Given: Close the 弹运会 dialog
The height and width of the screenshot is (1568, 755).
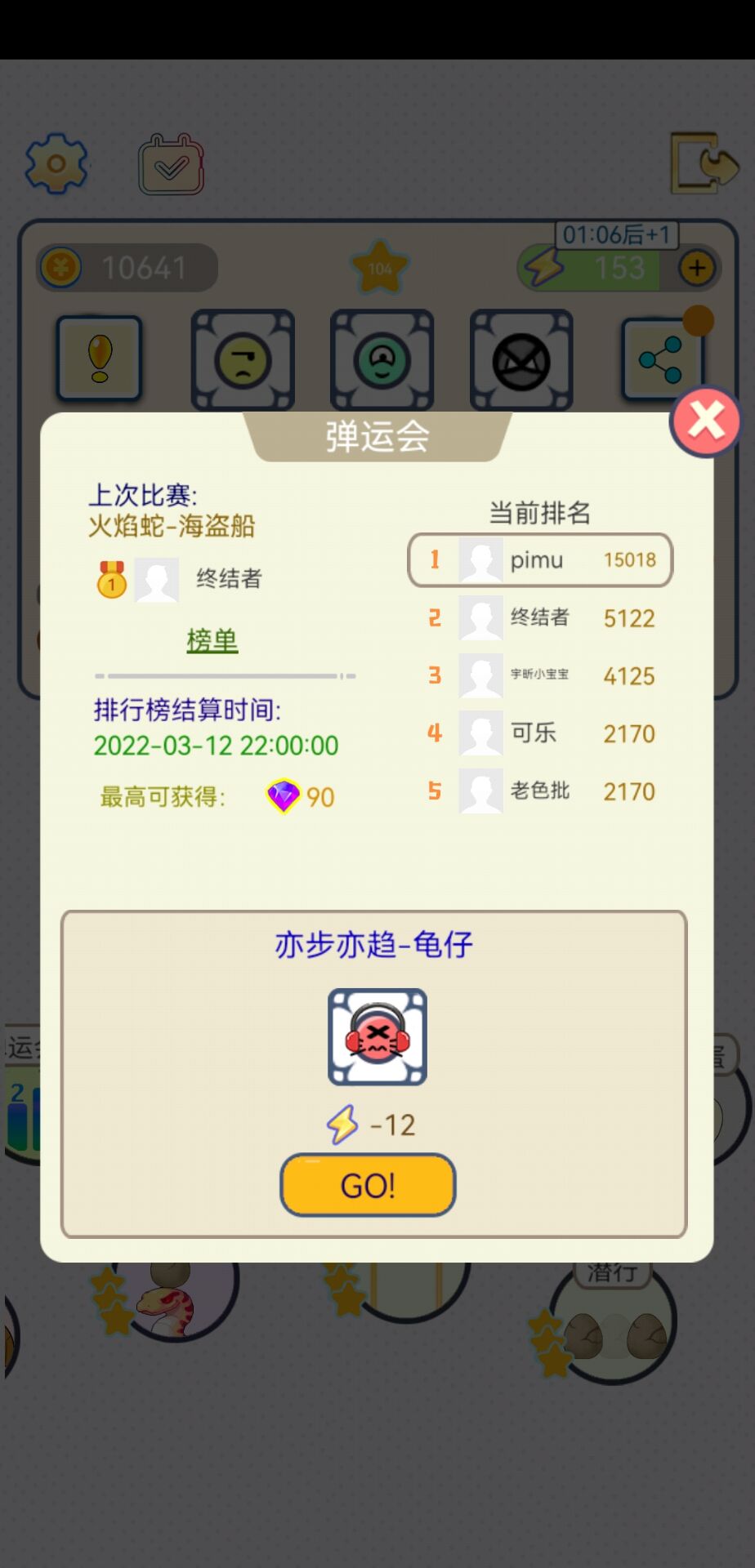Looking at the screenshot, I should tap(705, 421).
